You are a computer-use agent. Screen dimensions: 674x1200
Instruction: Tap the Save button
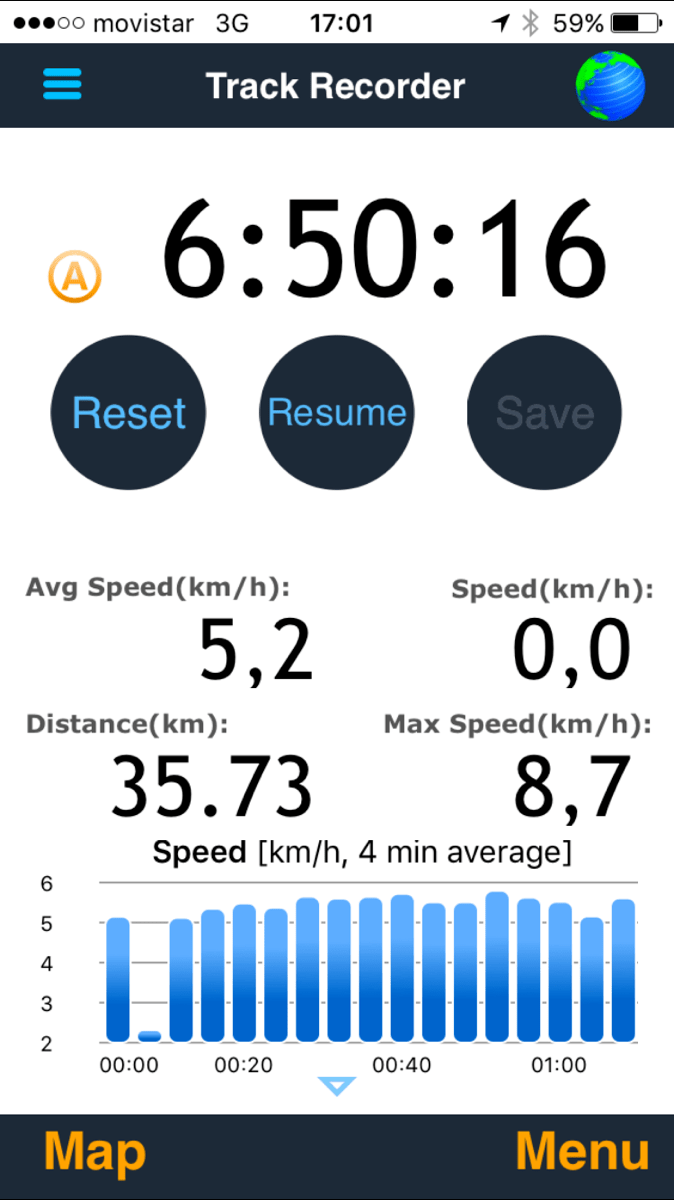pyautogui.click(x=545, y=412)
